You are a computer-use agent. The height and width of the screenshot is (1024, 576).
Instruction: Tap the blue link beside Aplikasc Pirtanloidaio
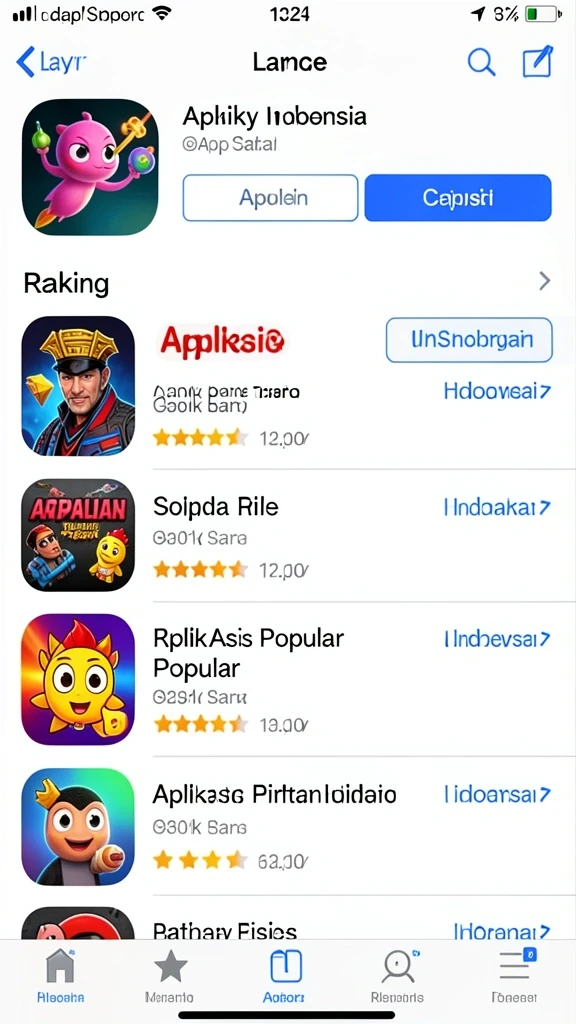click(498, 795)
